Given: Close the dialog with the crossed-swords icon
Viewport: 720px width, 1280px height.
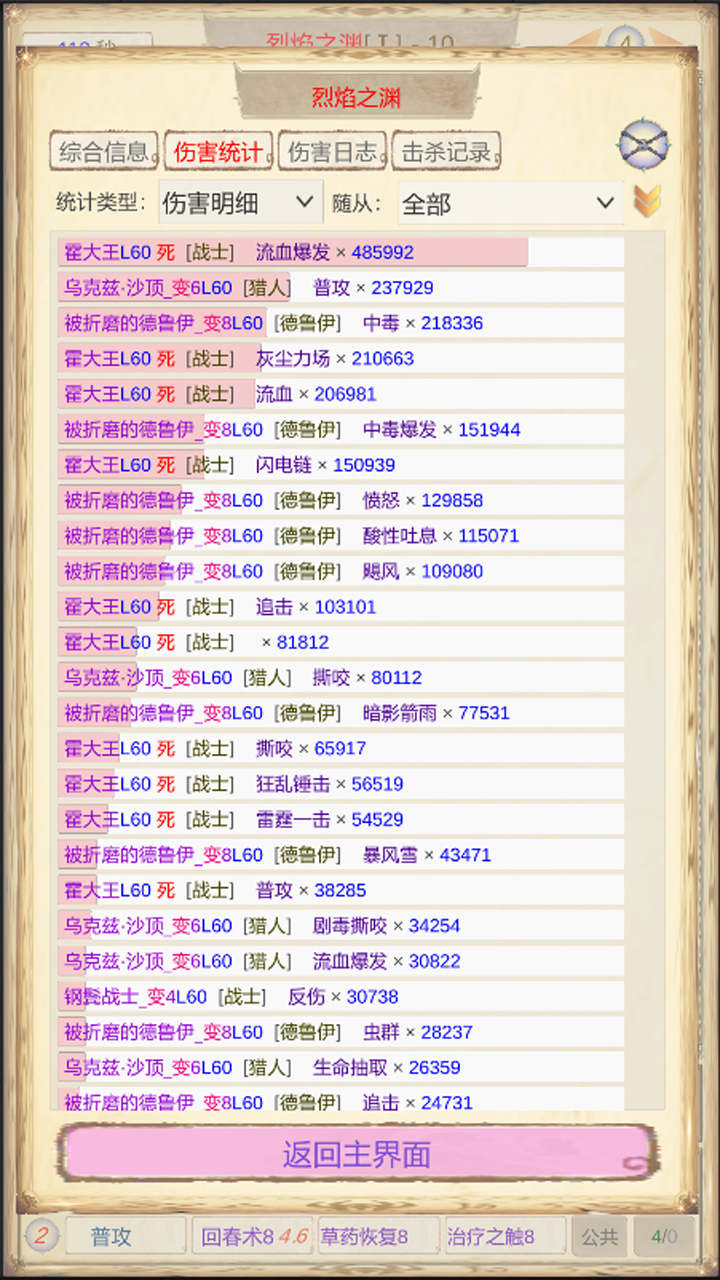Looking at the screenshot, I should point(643,147).
